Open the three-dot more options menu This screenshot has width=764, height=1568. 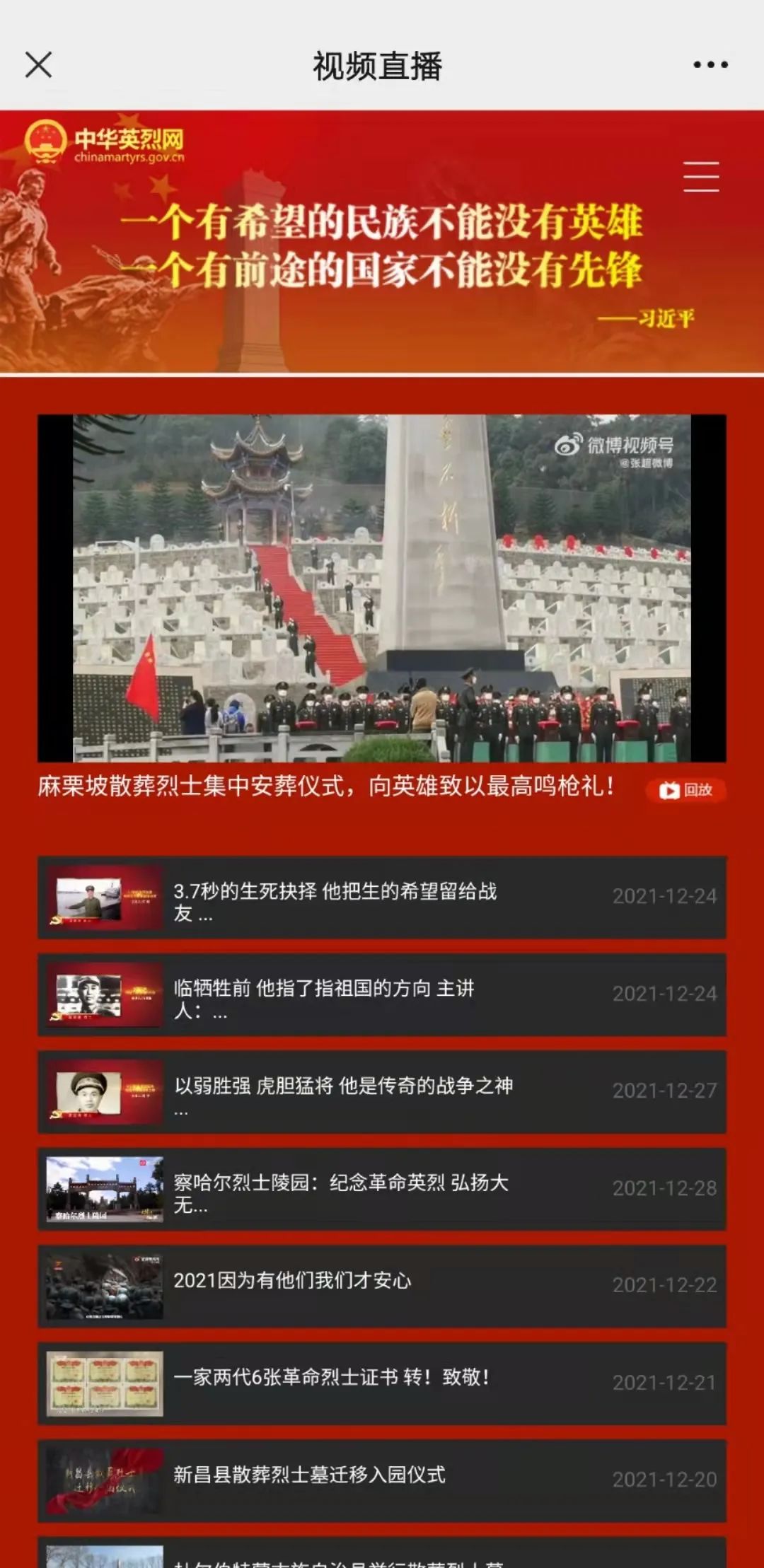coord(710,66)
